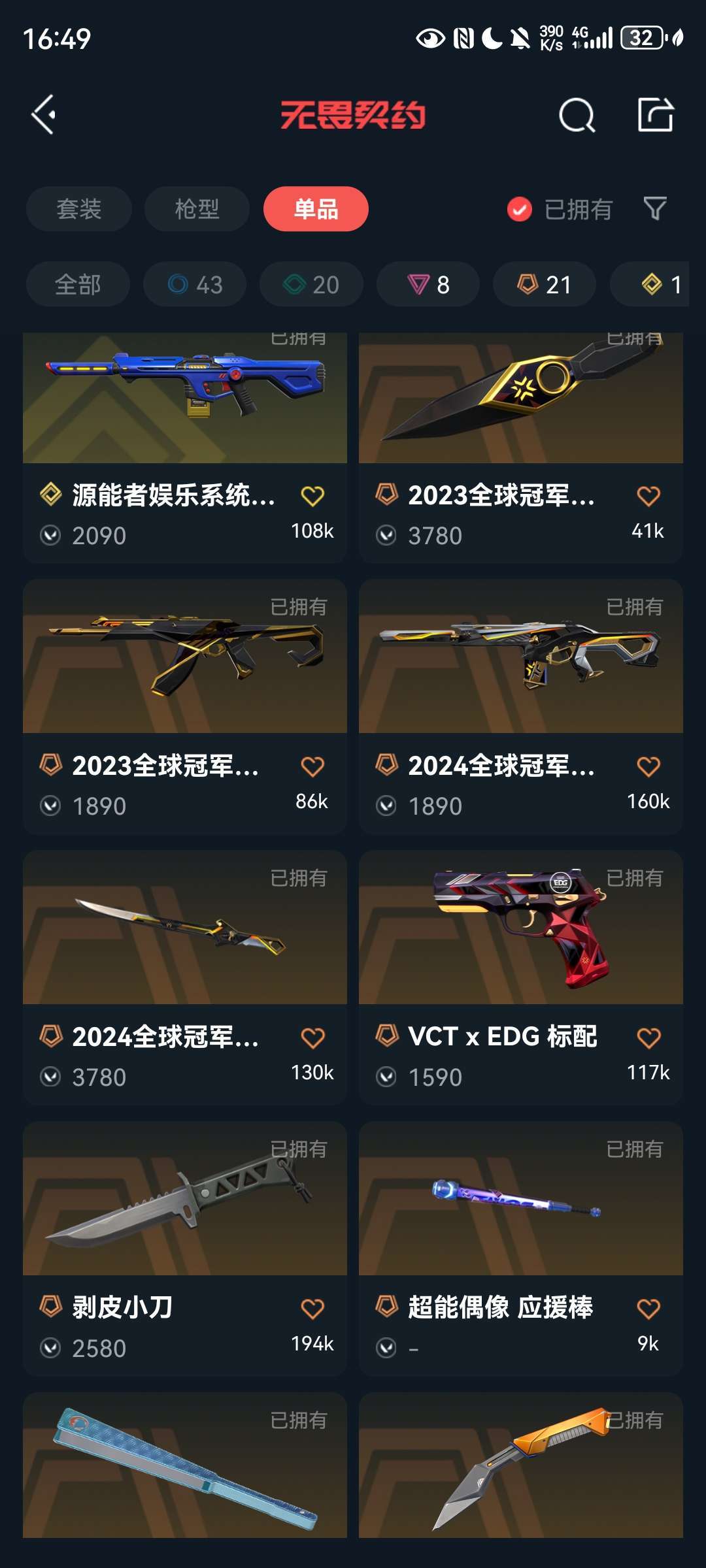This screenshot has width=706, height=1568.
Task: Open the search icon
Action: coord(577,116)
